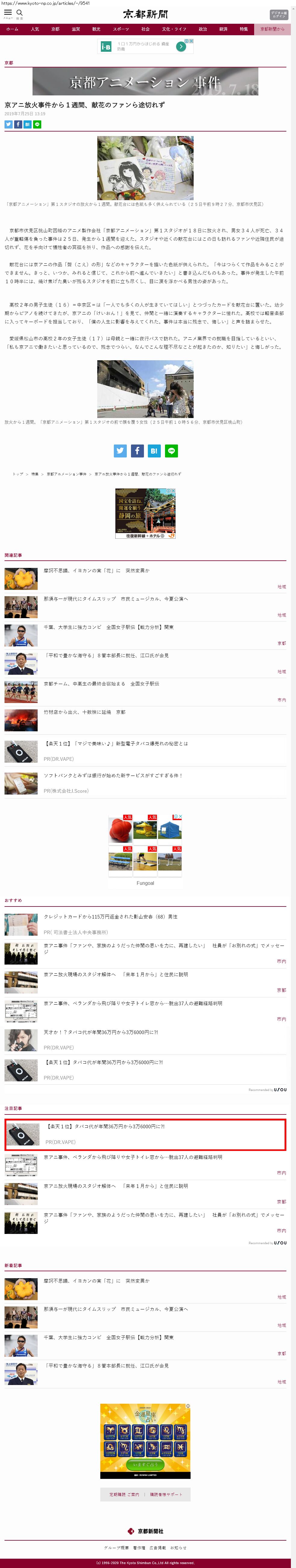Switch to the 滋賀 tab

point(76,29)
